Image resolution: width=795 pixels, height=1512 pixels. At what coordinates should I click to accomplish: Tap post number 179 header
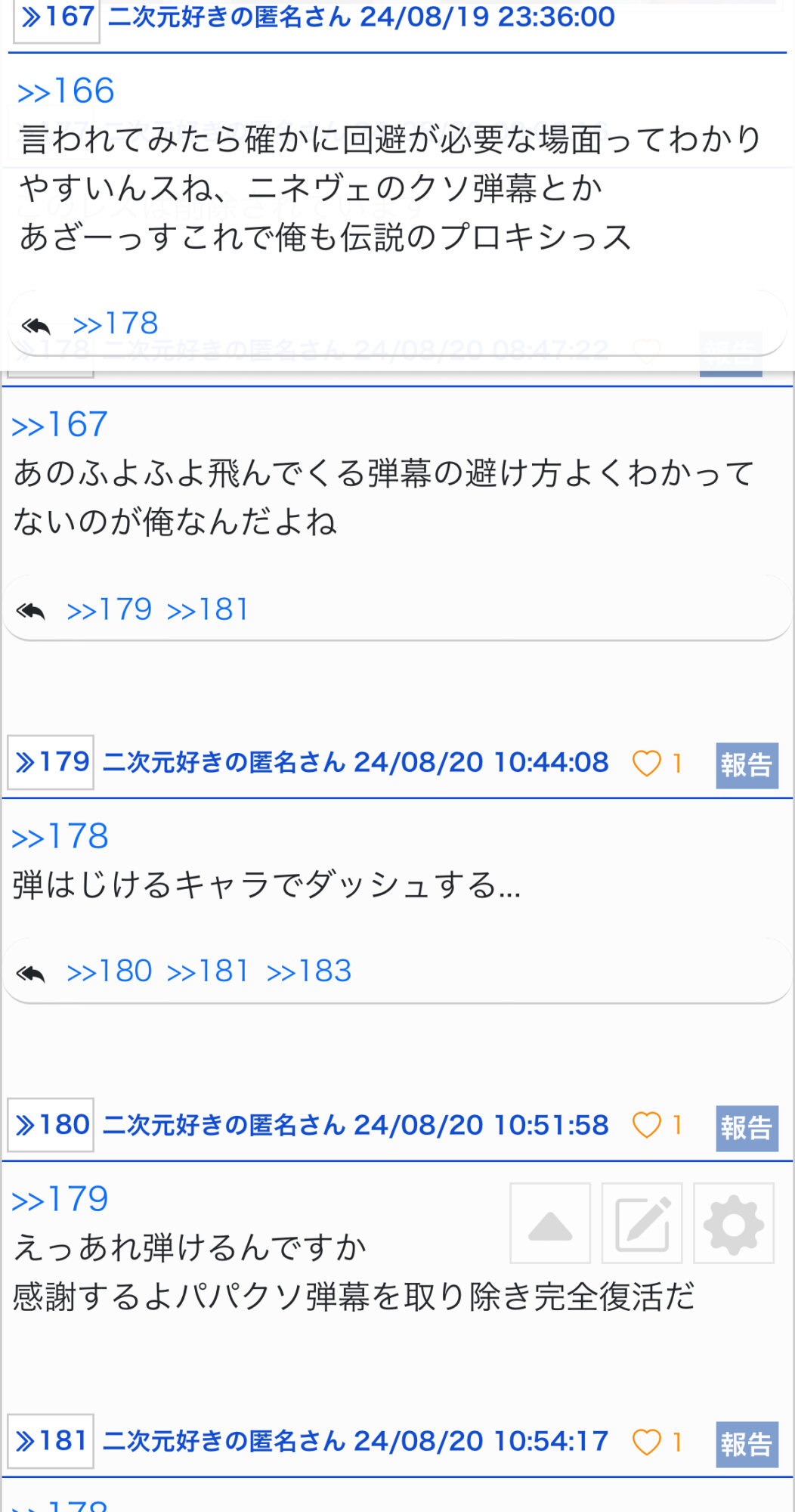pos(51,762)
